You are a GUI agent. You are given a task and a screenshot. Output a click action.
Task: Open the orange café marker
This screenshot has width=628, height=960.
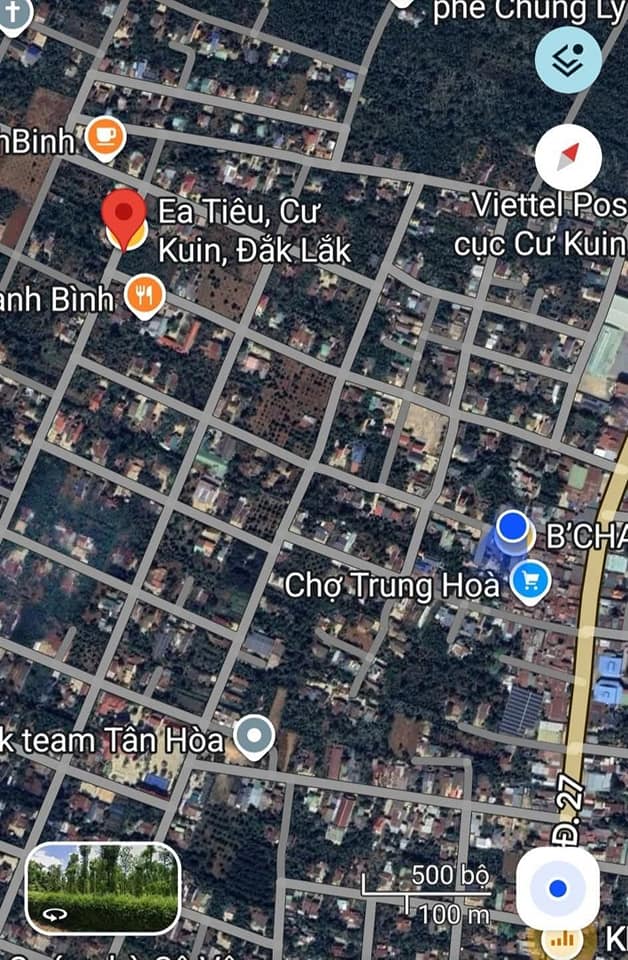(105, 137)
